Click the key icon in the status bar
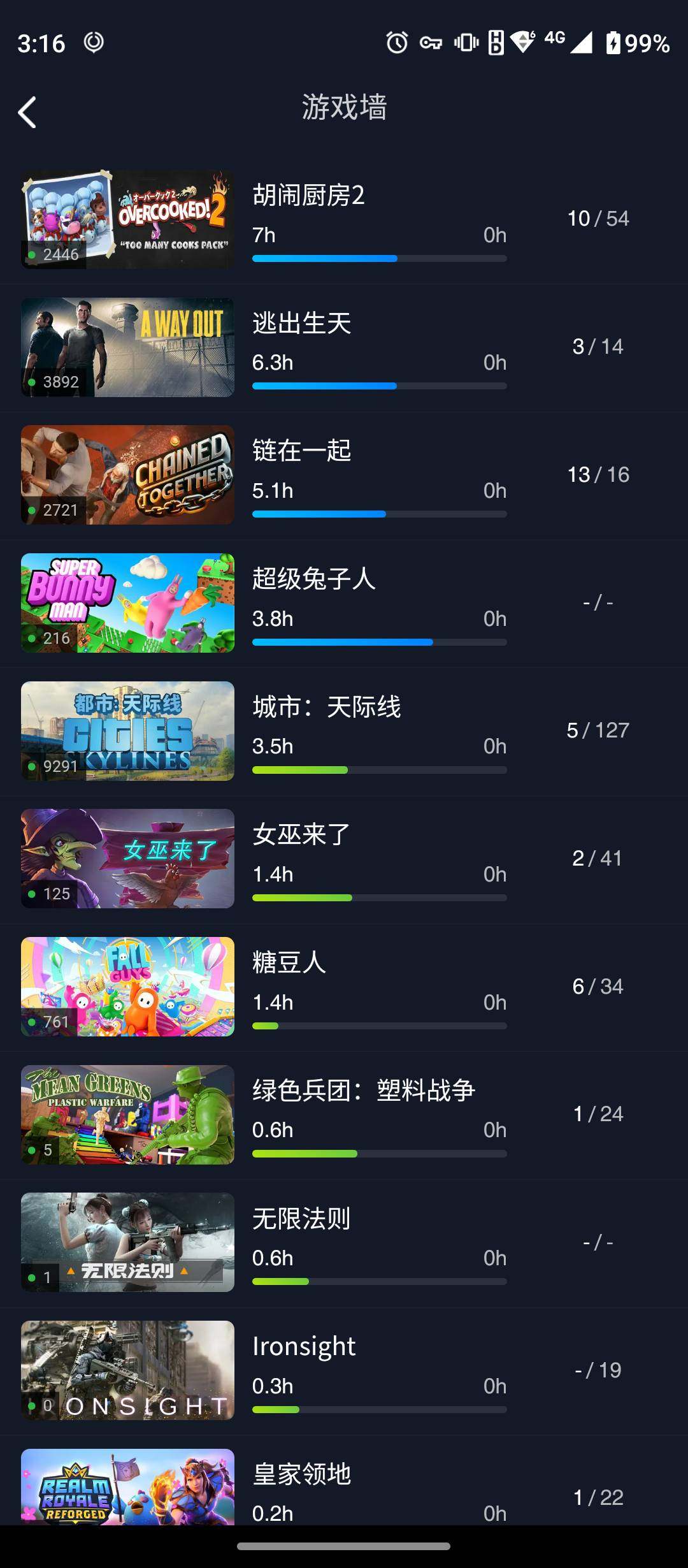 (431, 43)
